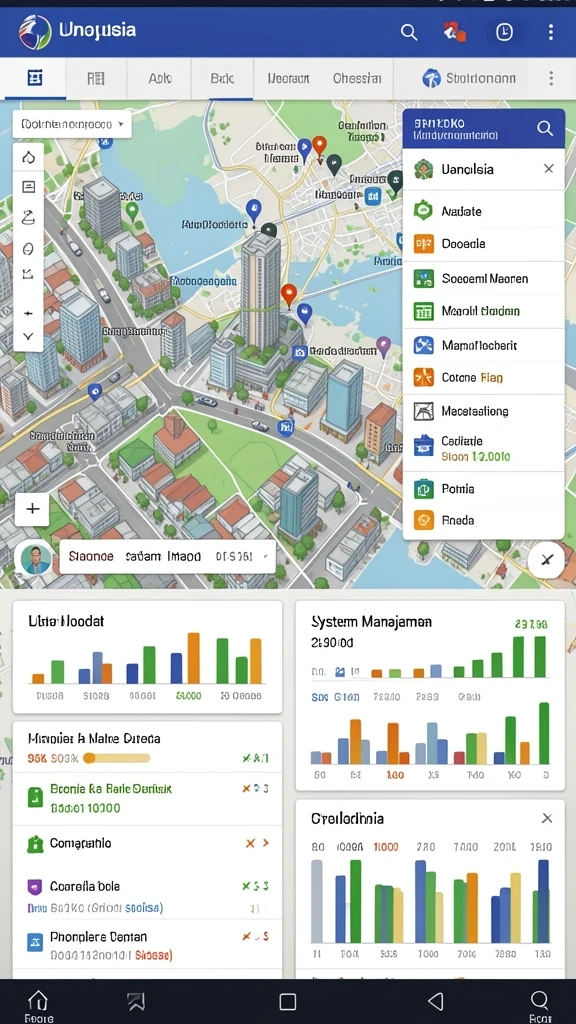Tap the search icon in the side panel header
Screen dimensions: 576x1024
[x=545, y=128]
